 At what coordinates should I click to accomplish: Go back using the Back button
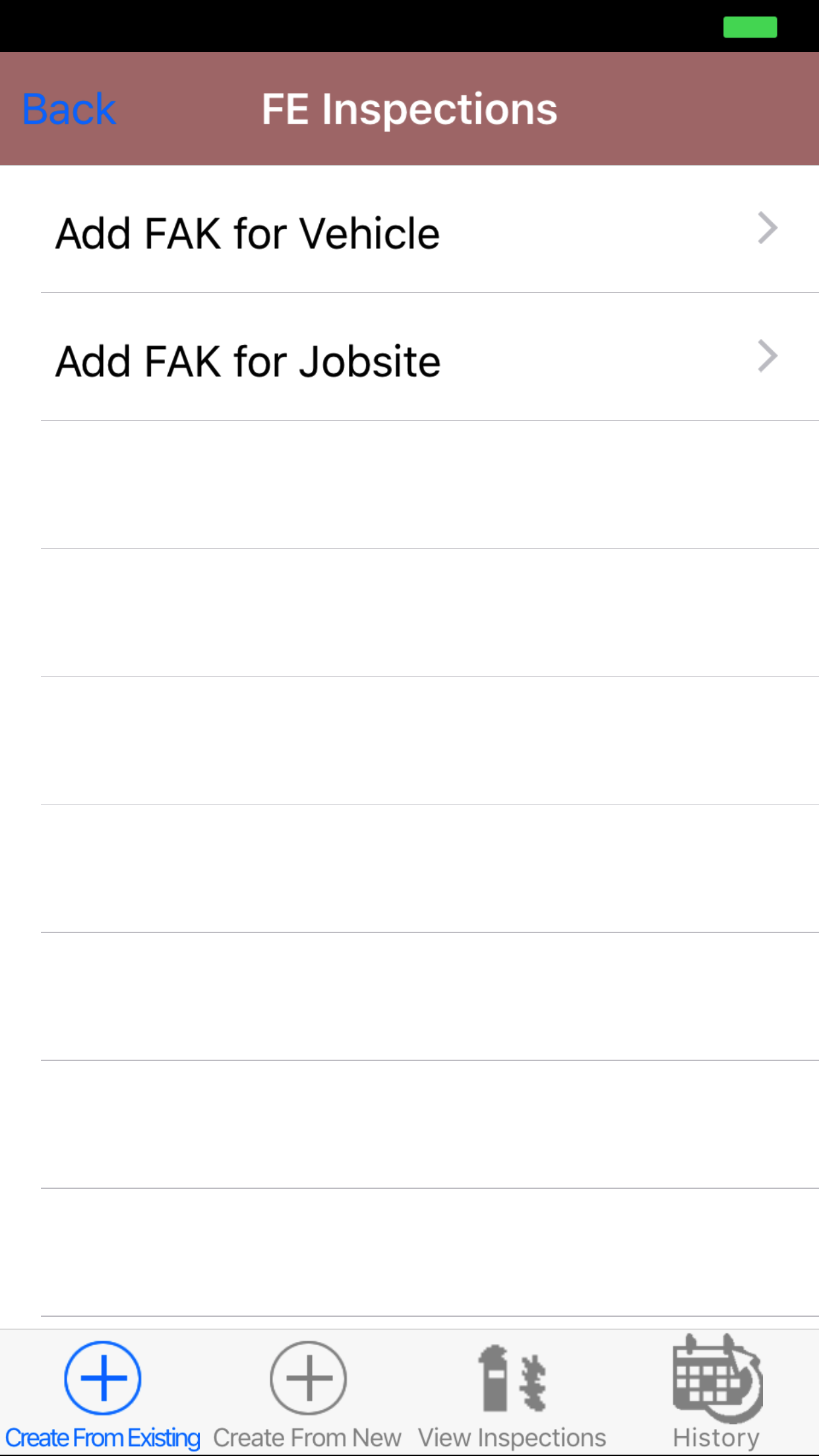click(x=69, y=109)
